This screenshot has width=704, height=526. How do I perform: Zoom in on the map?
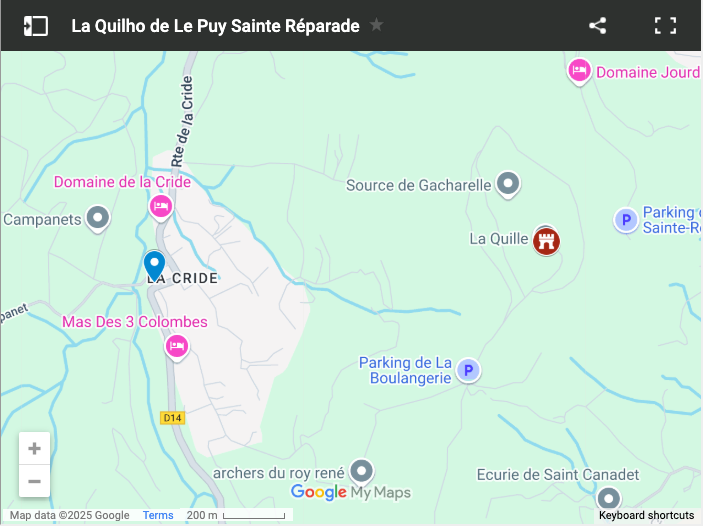click(x=34, y=449)
